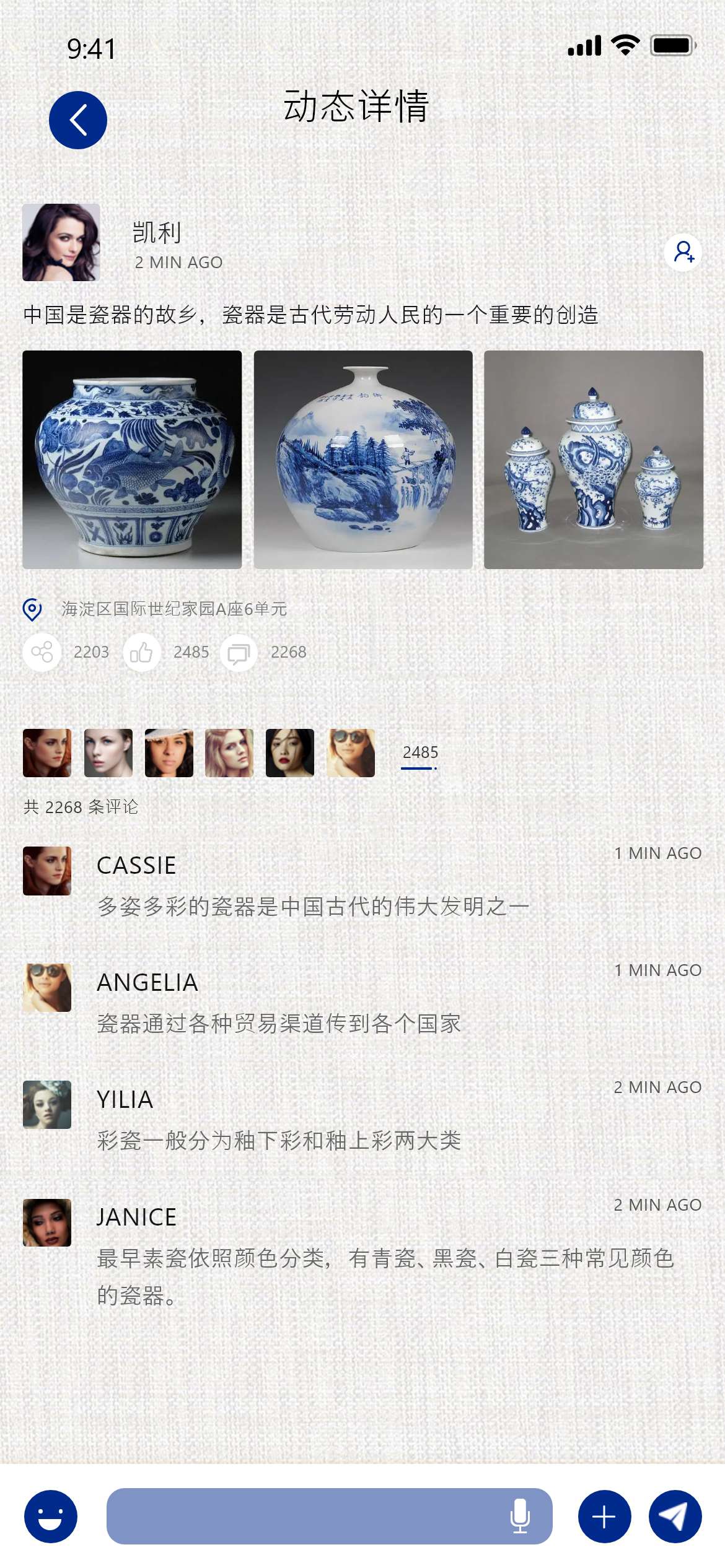Viewport: 725px width, 1568px height.
Task: Open the first photo of the fish-pattern jar
Action: pos(132,460)
